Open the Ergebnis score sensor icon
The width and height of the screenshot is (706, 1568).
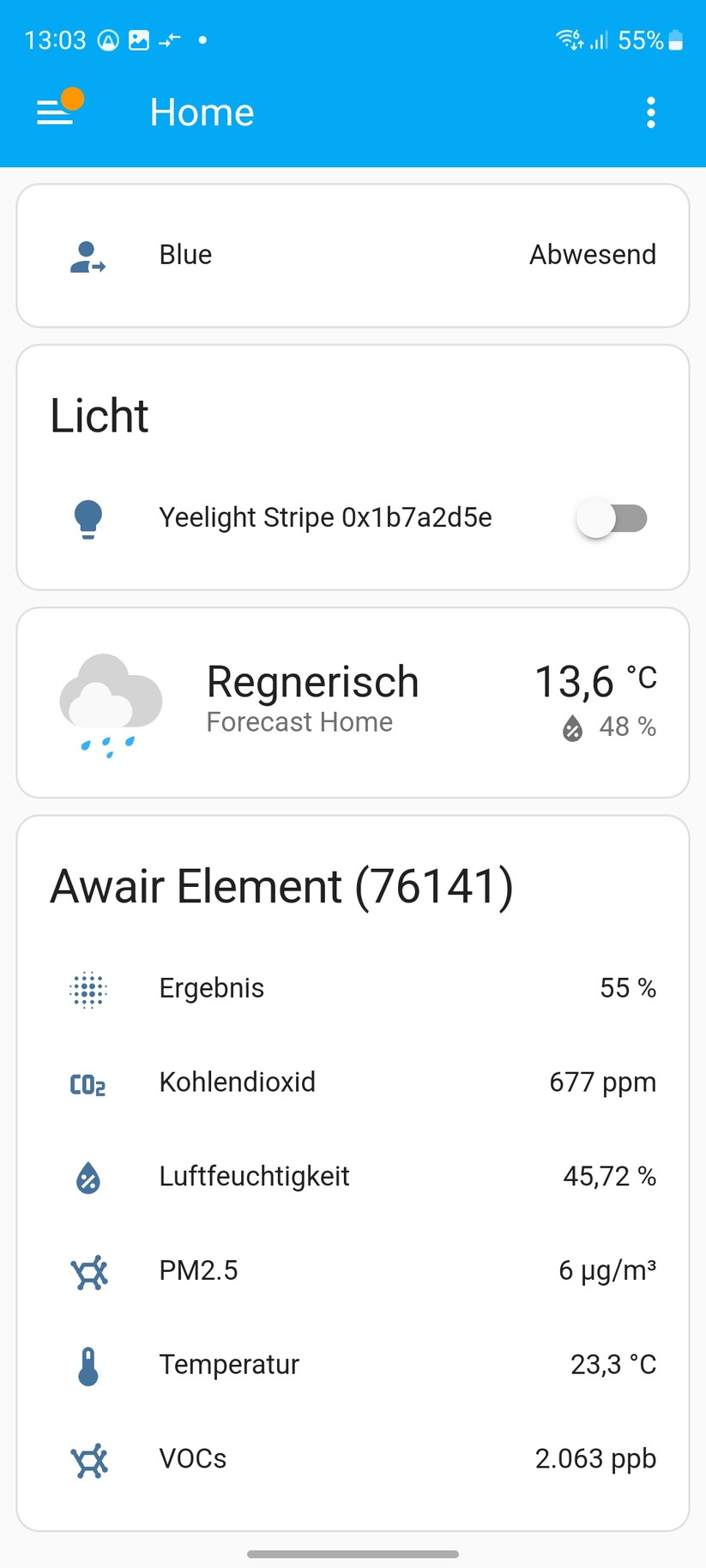point(87,988)
